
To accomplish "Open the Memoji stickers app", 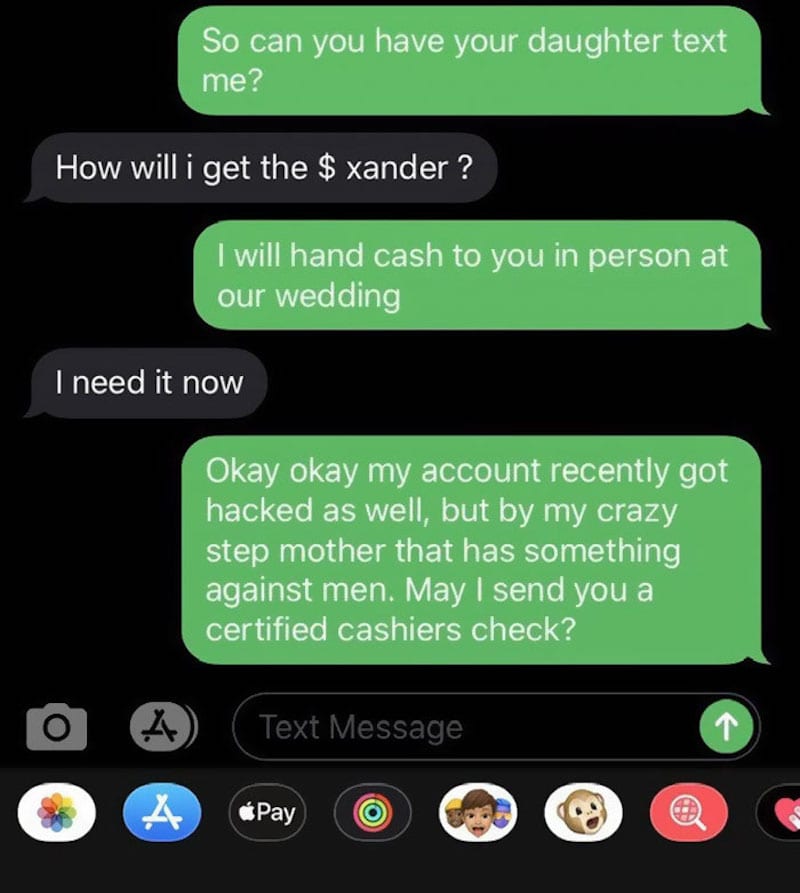I will (478, 812).
